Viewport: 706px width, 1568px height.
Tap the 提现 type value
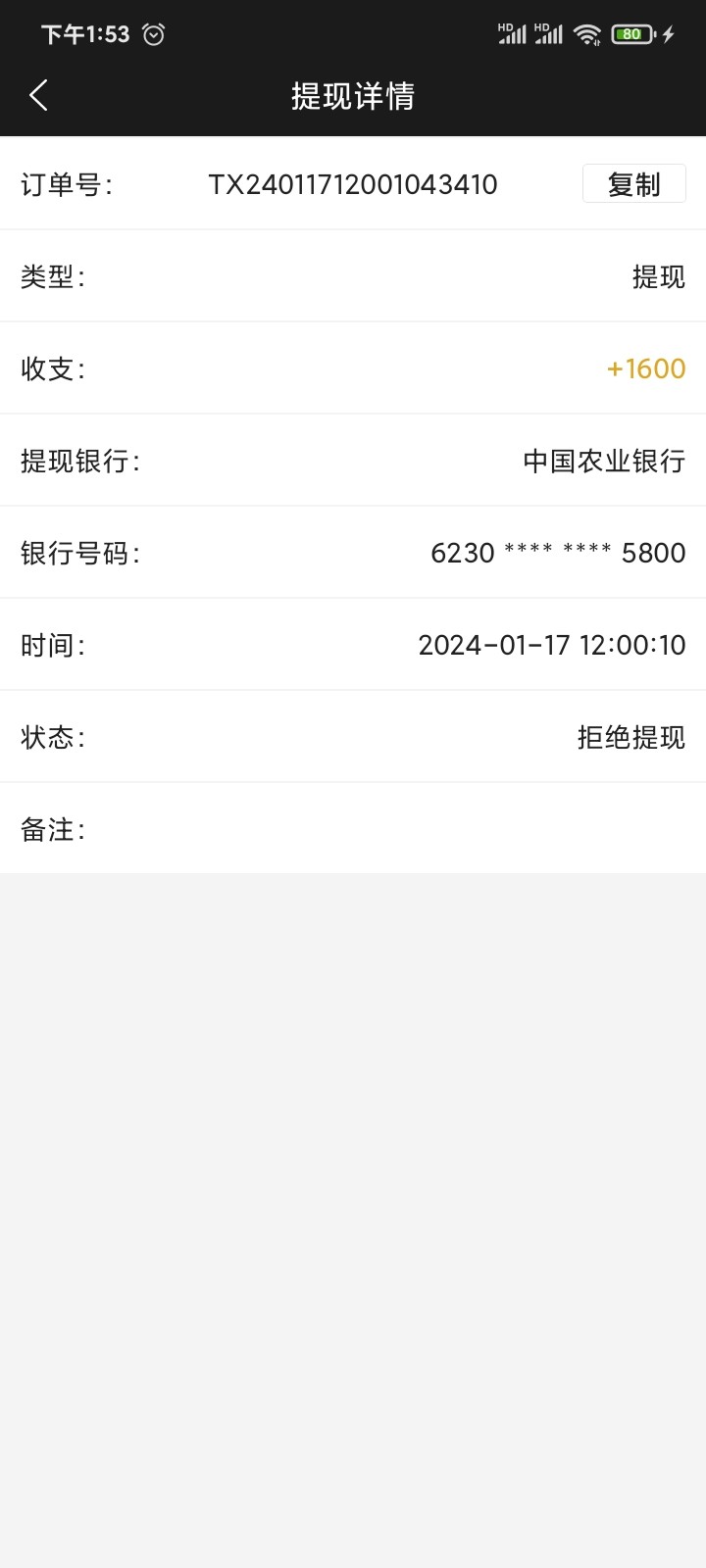click(x=658, y=276)
